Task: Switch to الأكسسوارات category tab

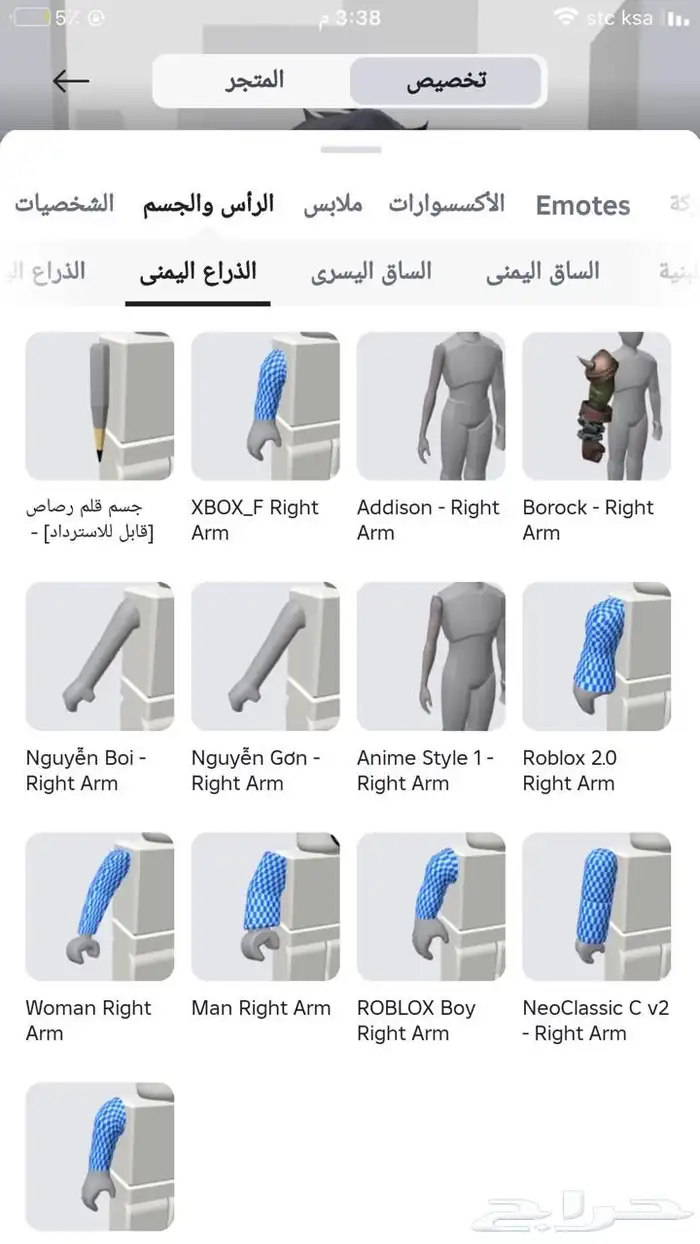Action: click(x=446, y=205)
